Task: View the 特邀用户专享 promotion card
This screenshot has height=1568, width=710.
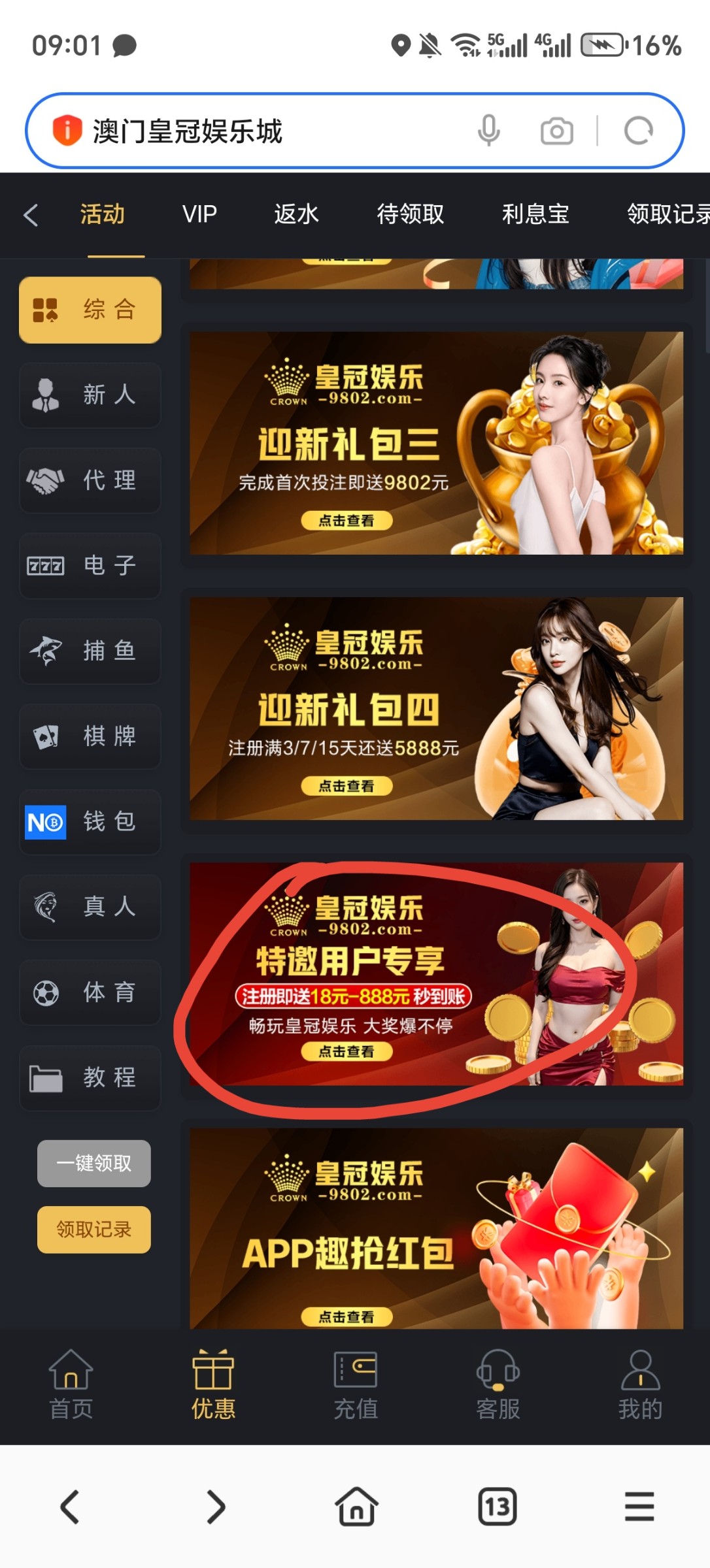Action: [x=436, y=974]
